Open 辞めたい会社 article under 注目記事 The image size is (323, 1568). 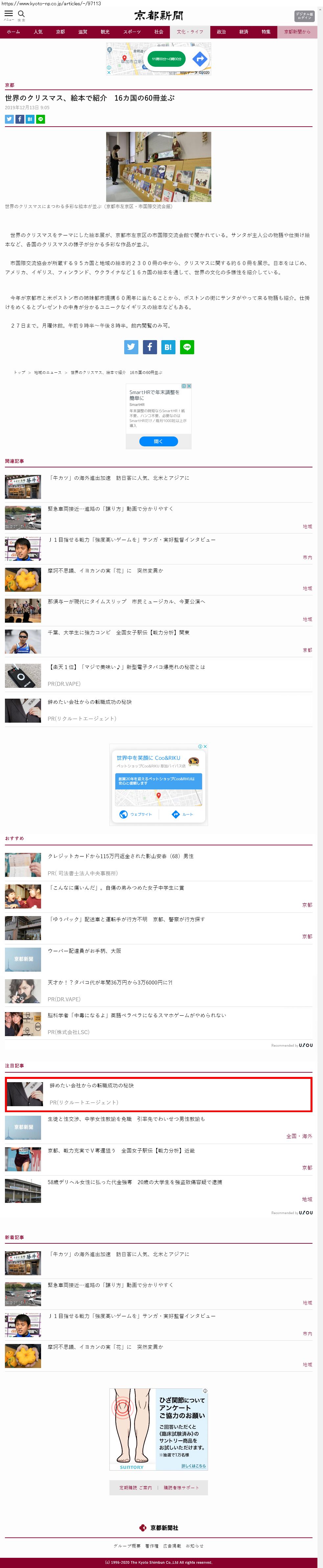(91, 1085)
